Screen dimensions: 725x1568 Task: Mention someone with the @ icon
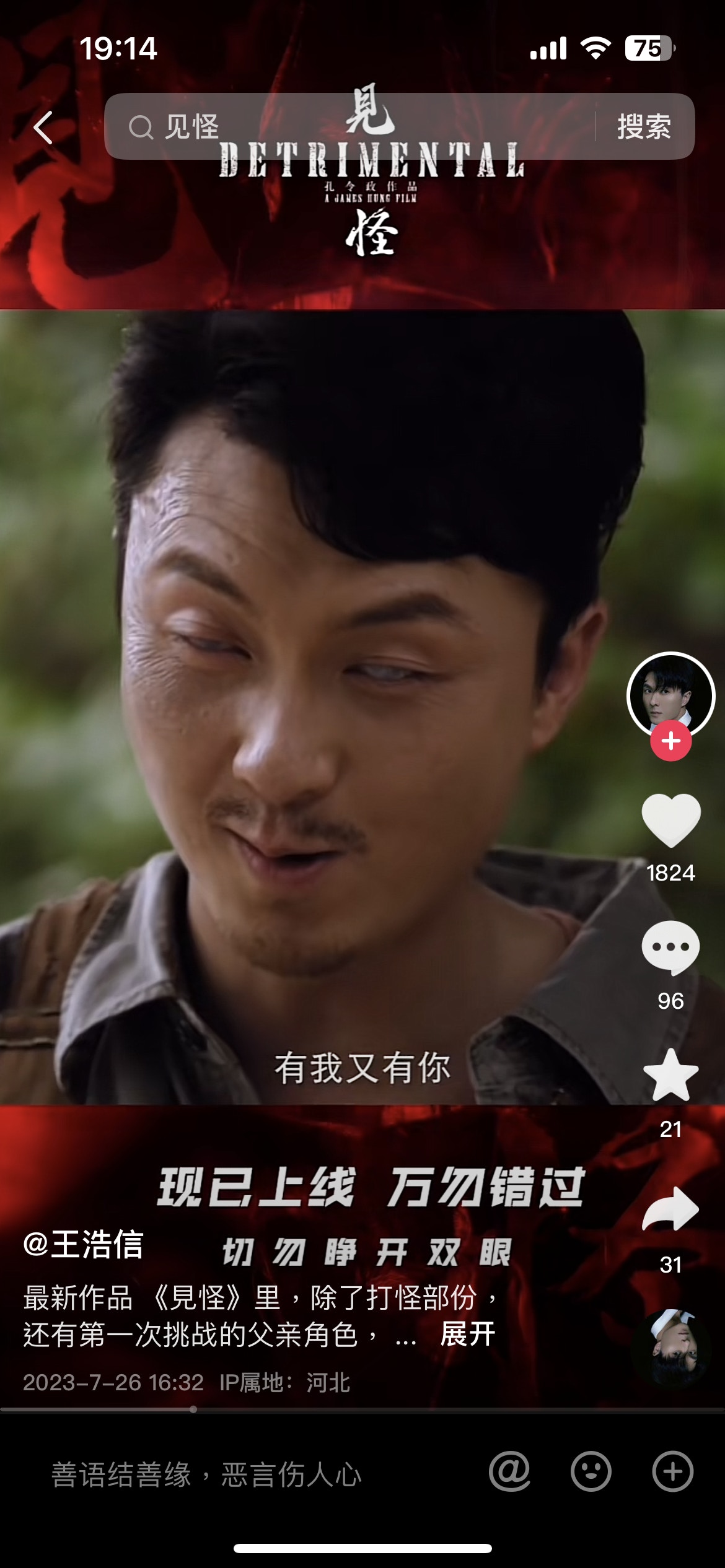(509, 1471)
